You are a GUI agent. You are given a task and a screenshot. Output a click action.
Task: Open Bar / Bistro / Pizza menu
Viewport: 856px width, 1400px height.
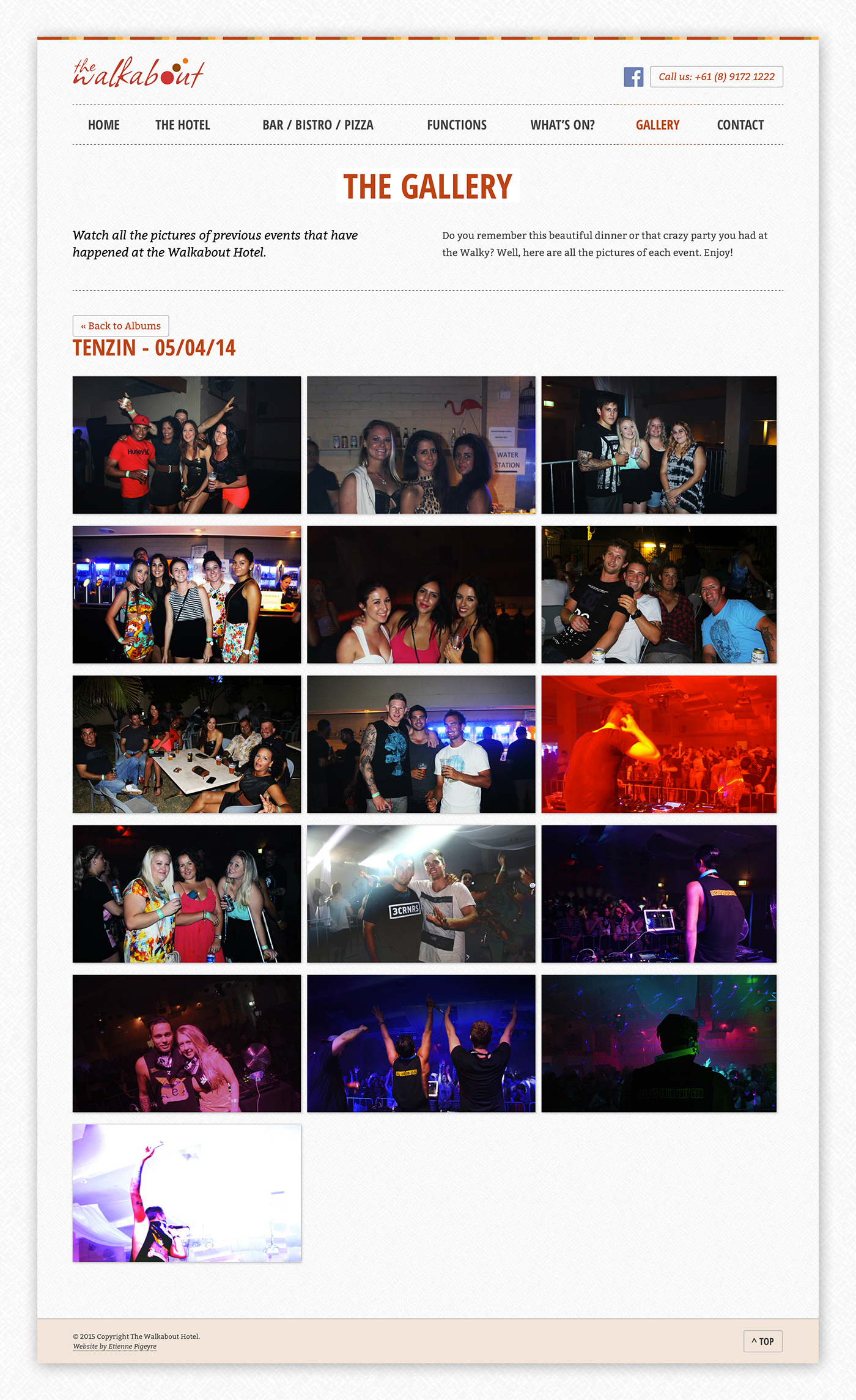click(x=318, y=125)
